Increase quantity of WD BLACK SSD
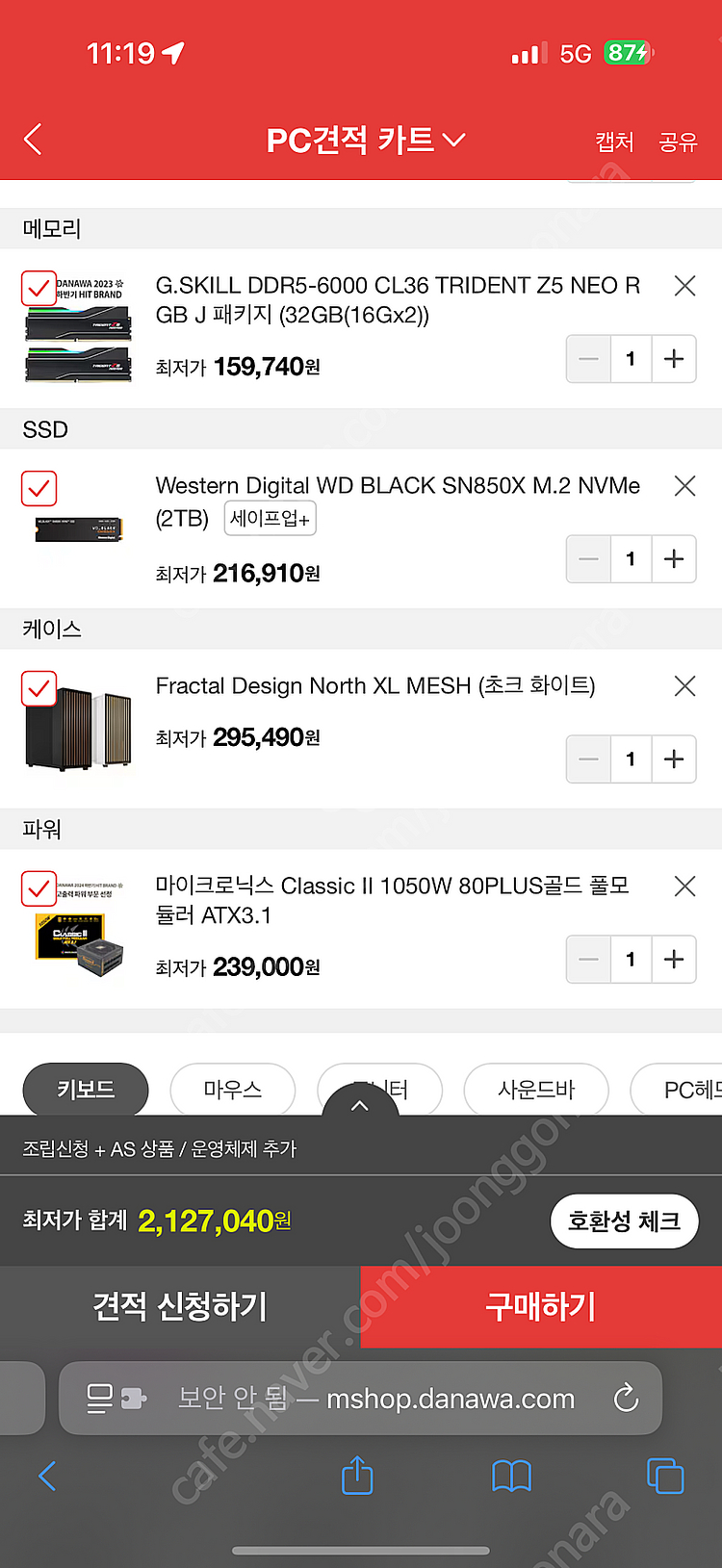722x1568 pixels. (x=674, y=559)
